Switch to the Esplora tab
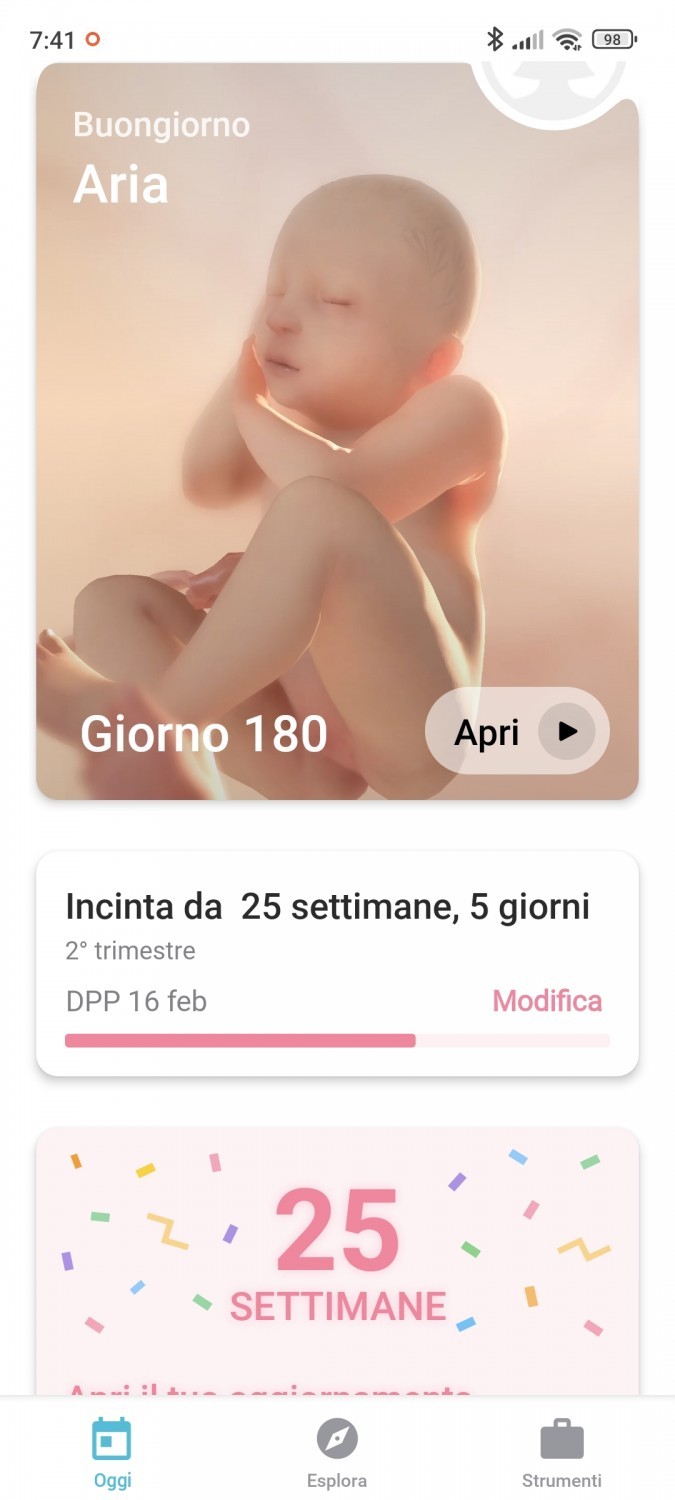This screenshot has width=675, height=1500. [x=337, y=1453]
